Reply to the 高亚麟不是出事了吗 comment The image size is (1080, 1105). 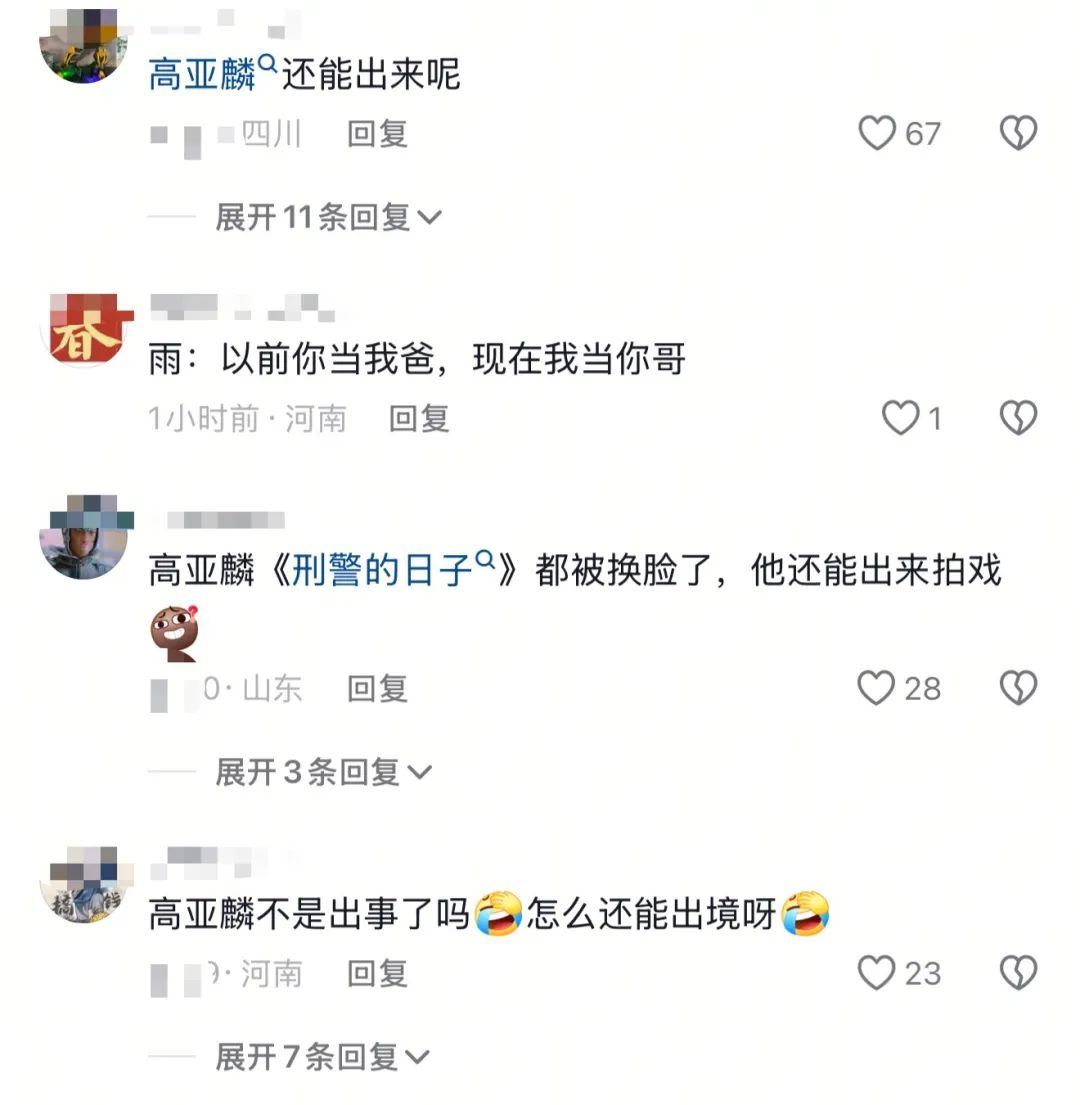point(377,972)
